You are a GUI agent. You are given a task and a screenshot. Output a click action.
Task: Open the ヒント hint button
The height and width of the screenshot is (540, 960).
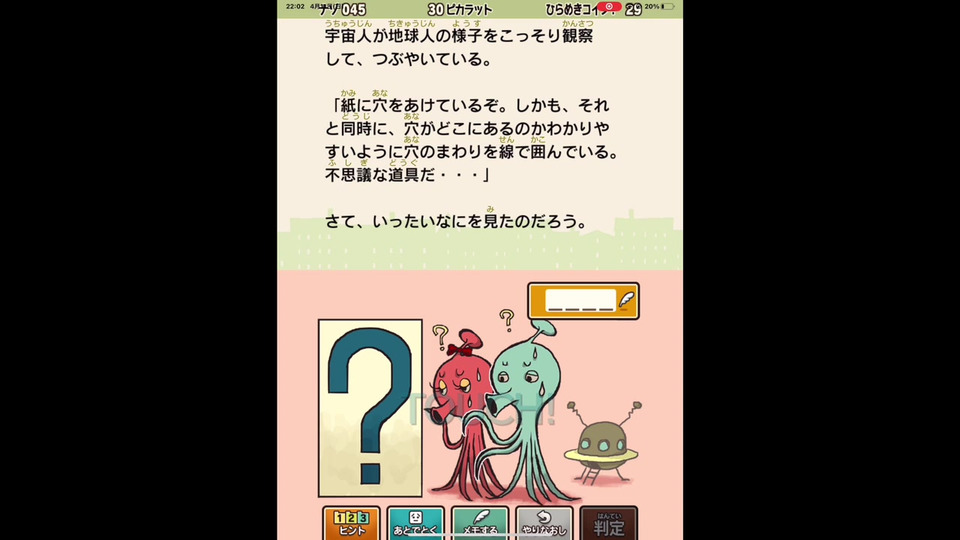coord(351,523)
